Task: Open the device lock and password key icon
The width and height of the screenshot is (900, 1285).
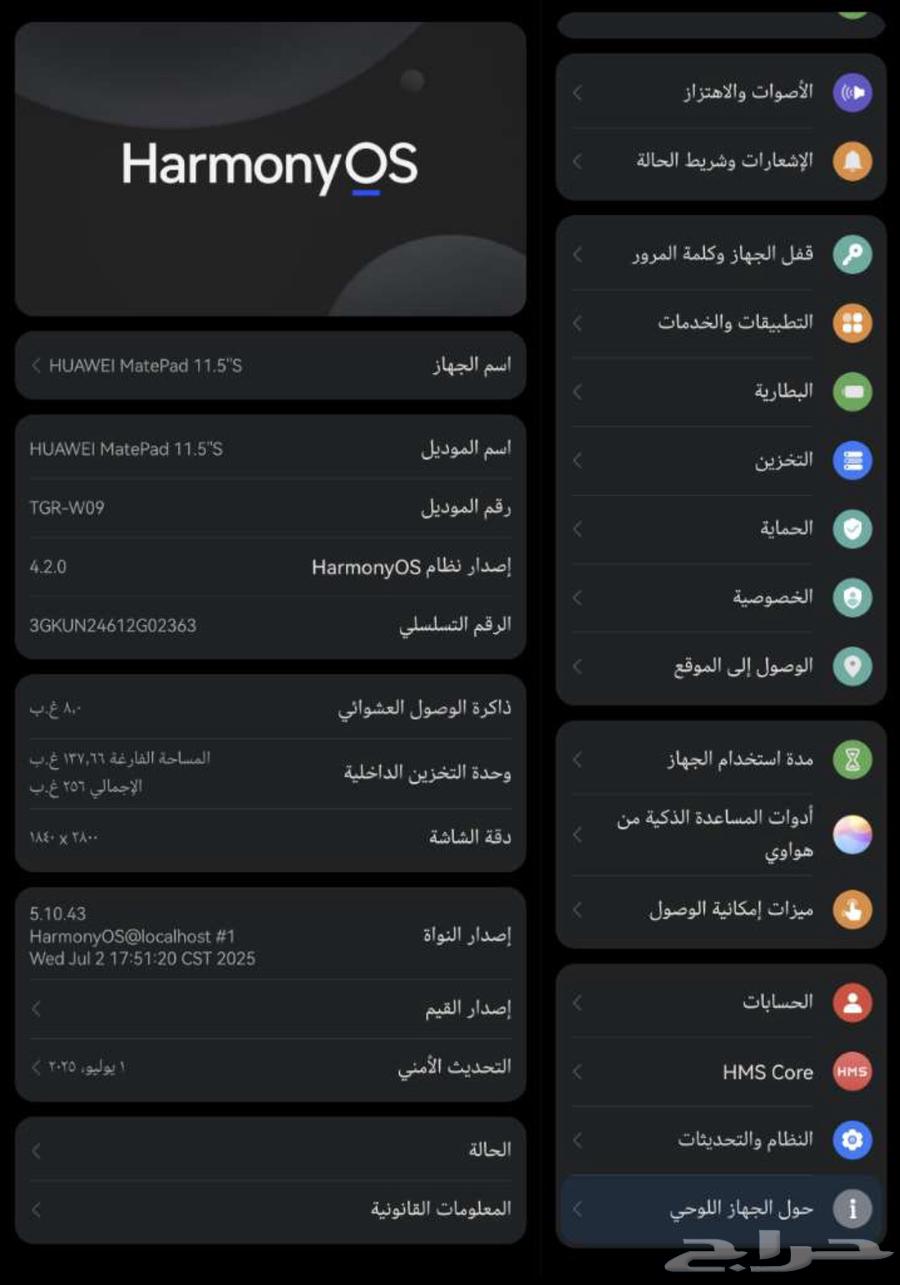Action: [853, 254]
